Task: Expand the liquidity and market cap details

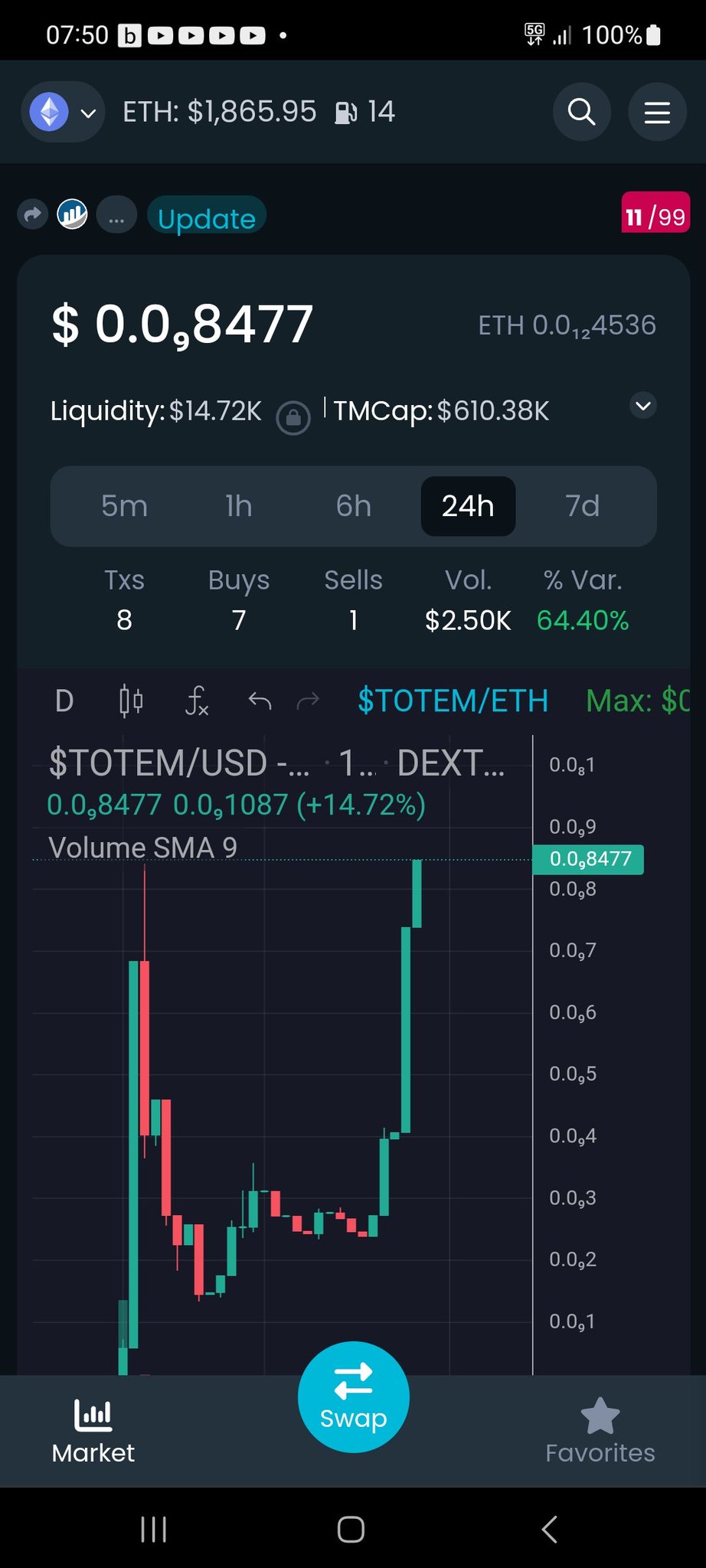Action: (x=643, y=405)
